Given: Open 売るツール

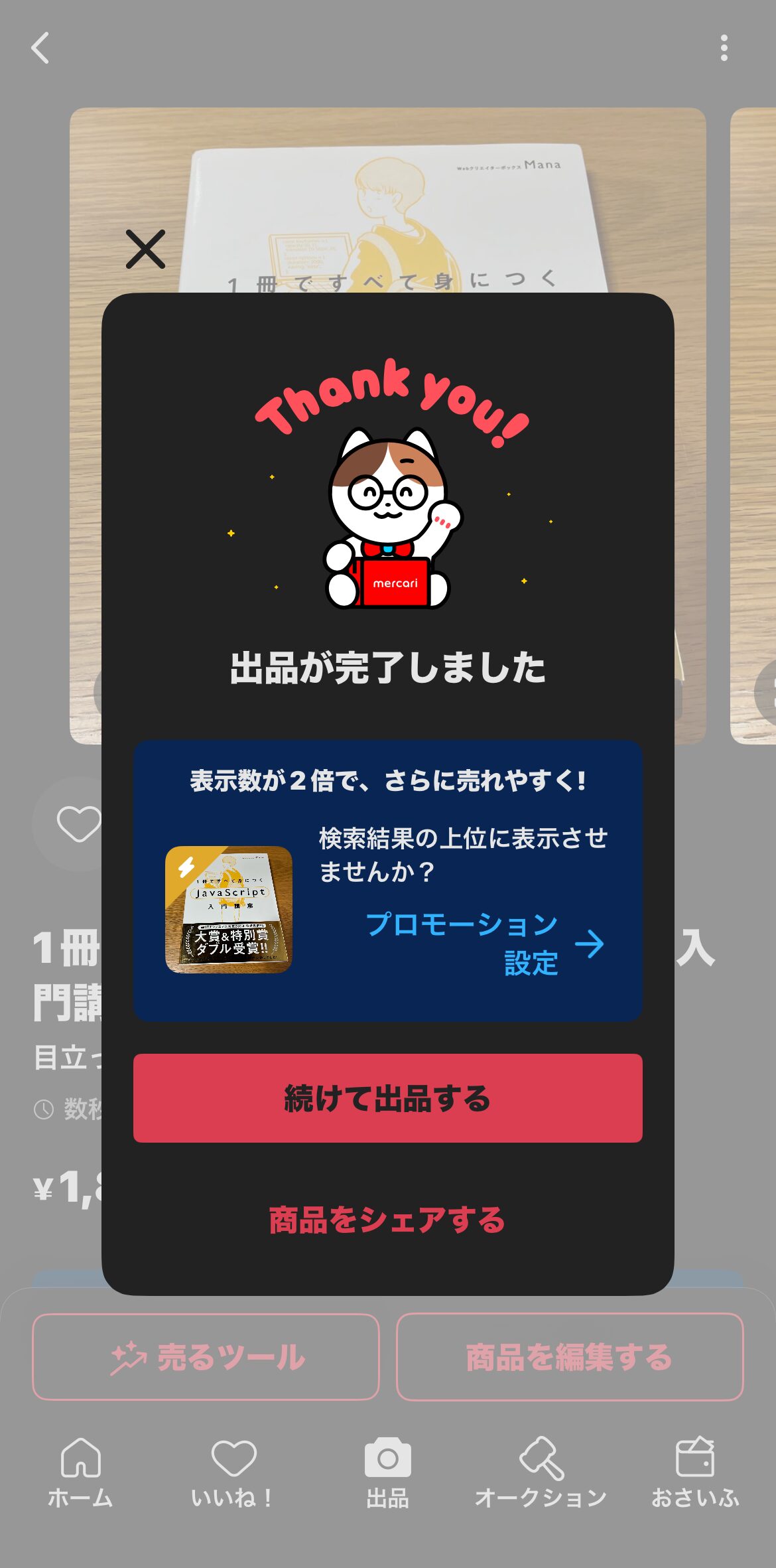Looking at the screenshot, I should (x=206, y=1356).
